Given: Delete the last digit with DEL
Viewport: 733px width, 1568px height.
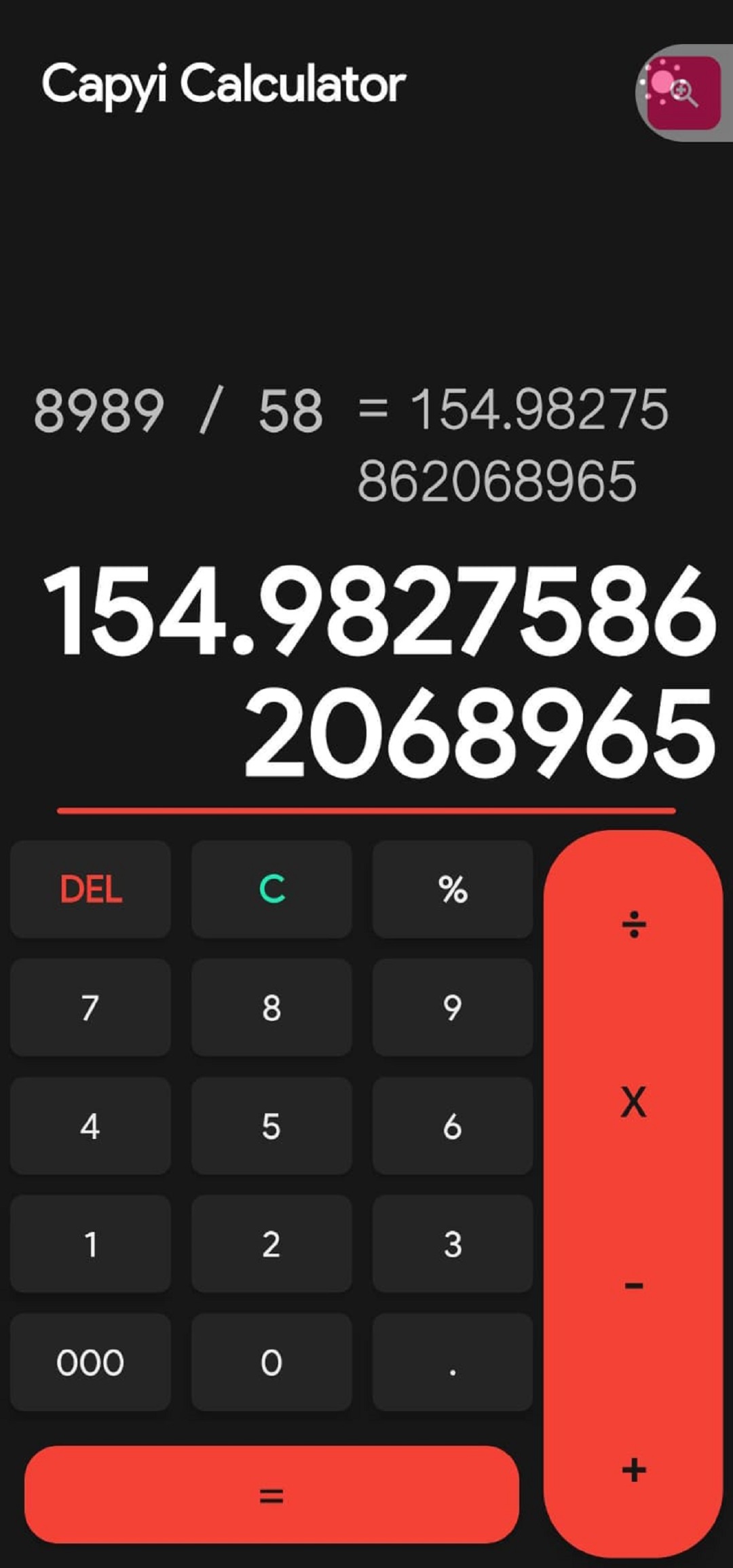Looking at the screenshot, I should pyautogui.click(x=90, y=889).
